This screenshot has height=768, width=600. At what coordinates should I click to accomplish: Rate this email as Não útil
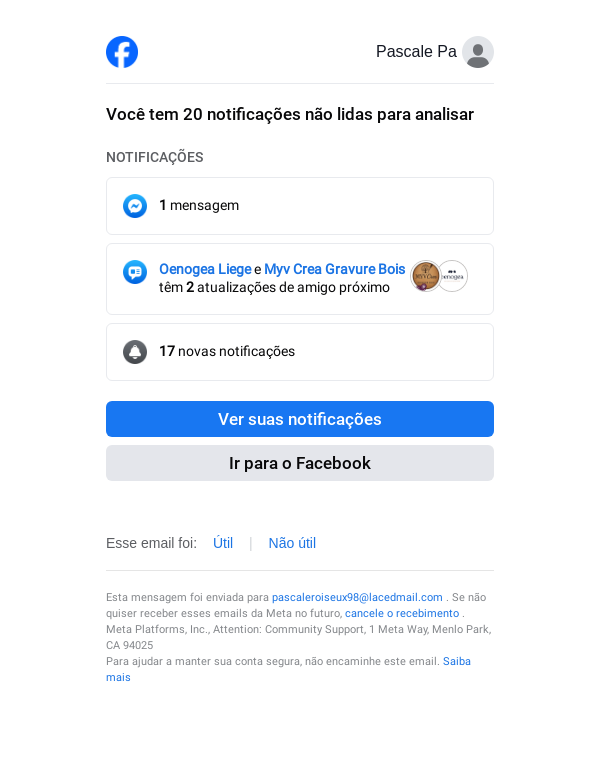pyautogui.click(x=292, y=543)
